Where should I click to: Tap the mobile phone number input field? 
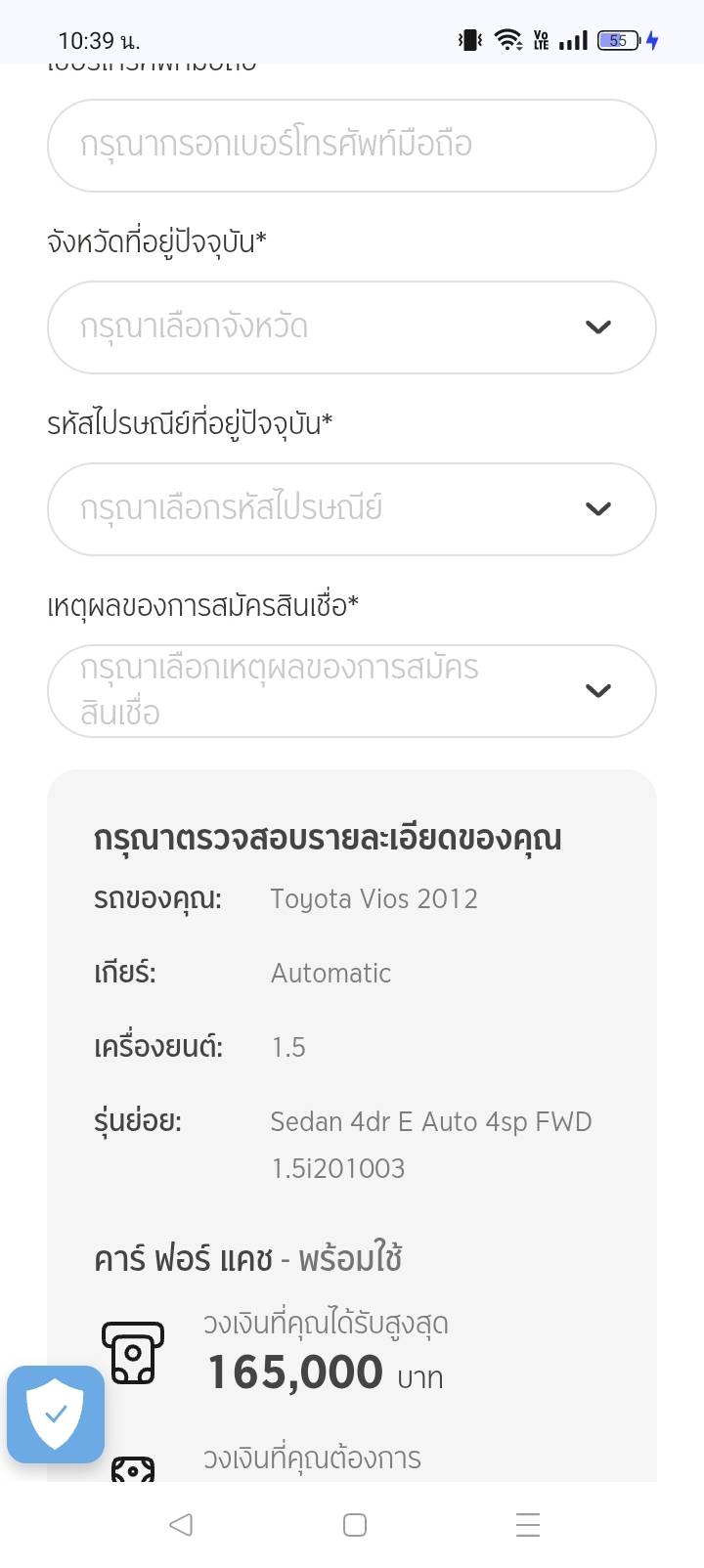point(351,146)
